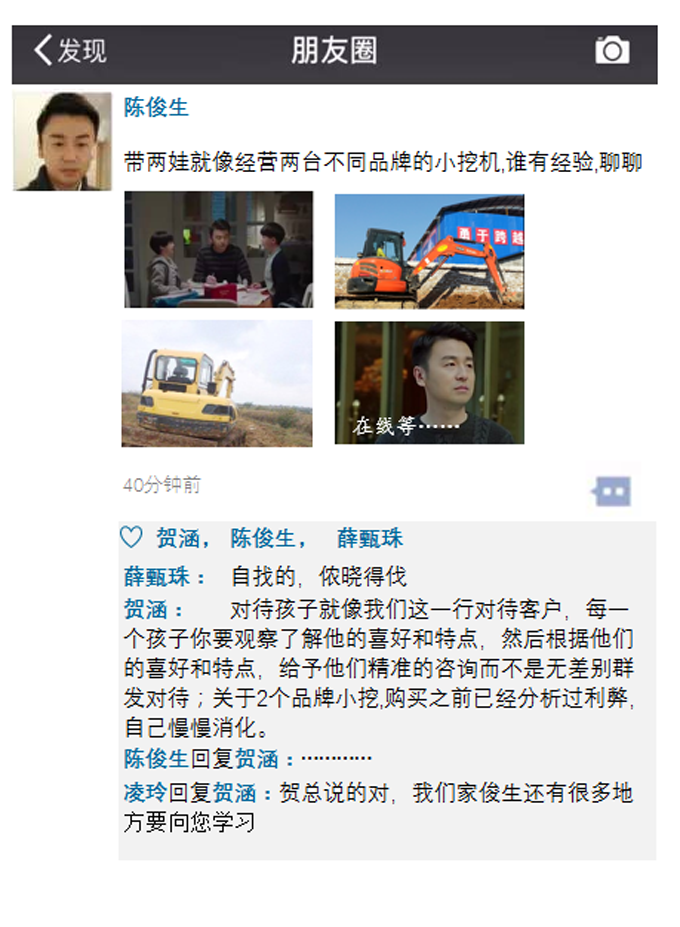Viewport: 680px width, 927px height.
Task: Open 凌玲's profile from comment
Action: 144,794
